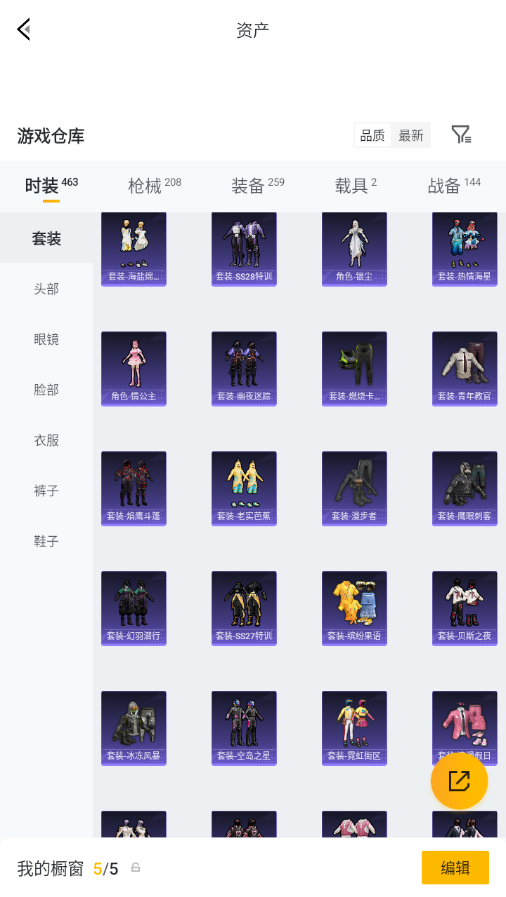
Task: Select the 衣服 category in the sidebar
Action: [x=46, y=440]
